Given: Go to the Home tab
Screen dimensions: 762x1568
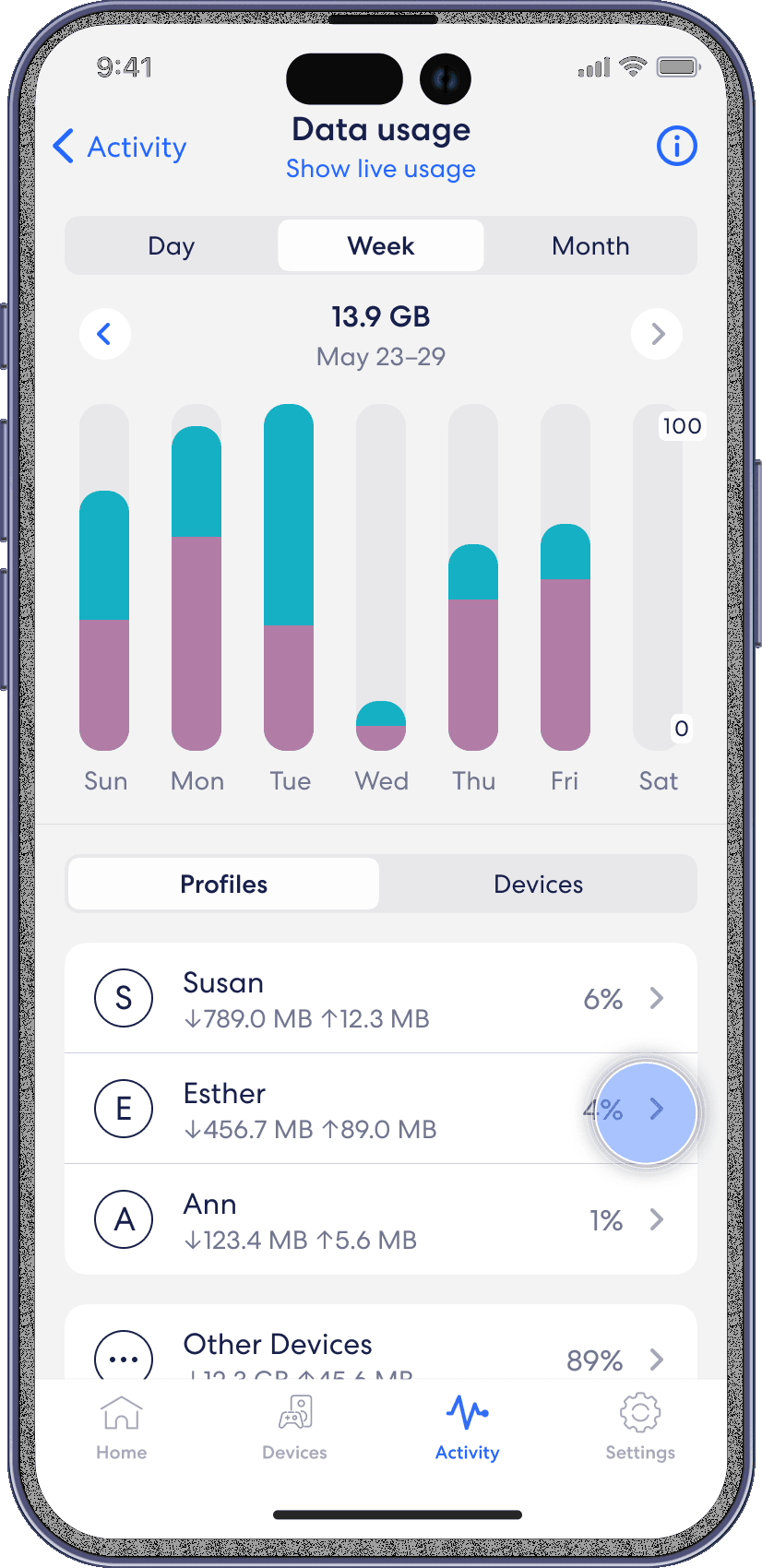Looking at the screenshot, I should (x=122, y=1427).
